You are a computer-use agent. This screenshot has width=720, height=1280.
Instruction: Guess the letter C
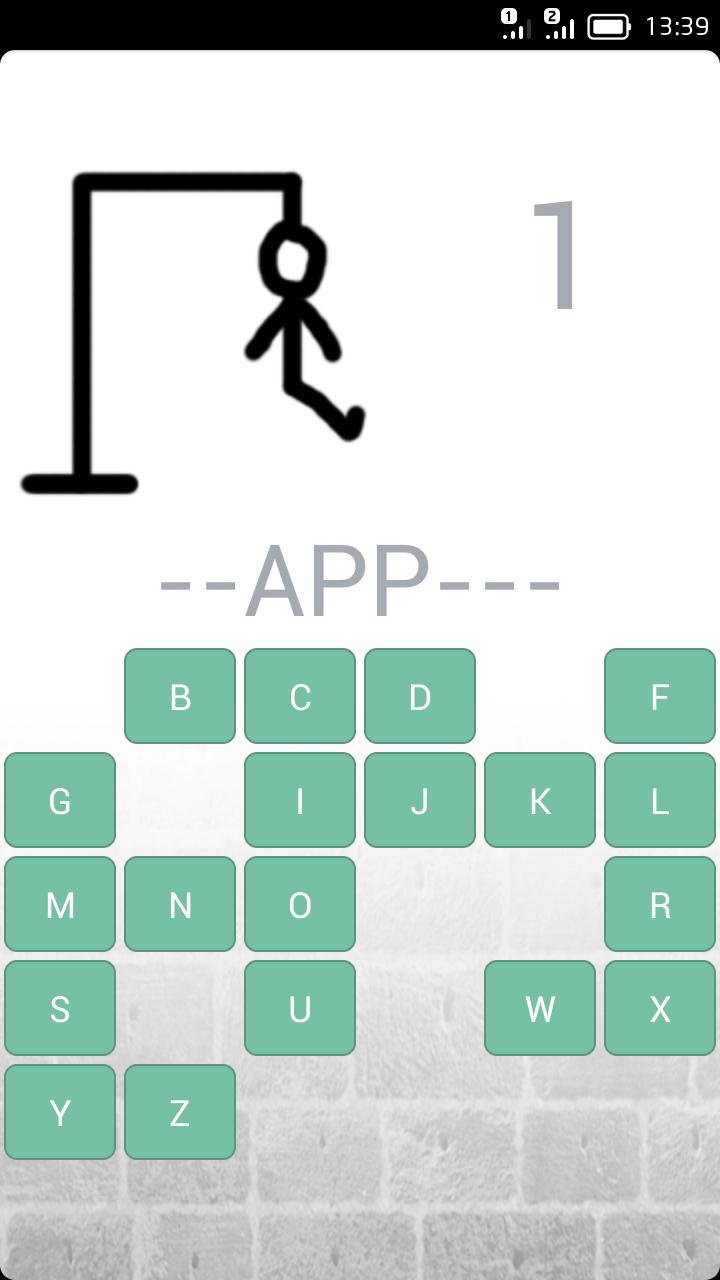click(x=300, y=696)
